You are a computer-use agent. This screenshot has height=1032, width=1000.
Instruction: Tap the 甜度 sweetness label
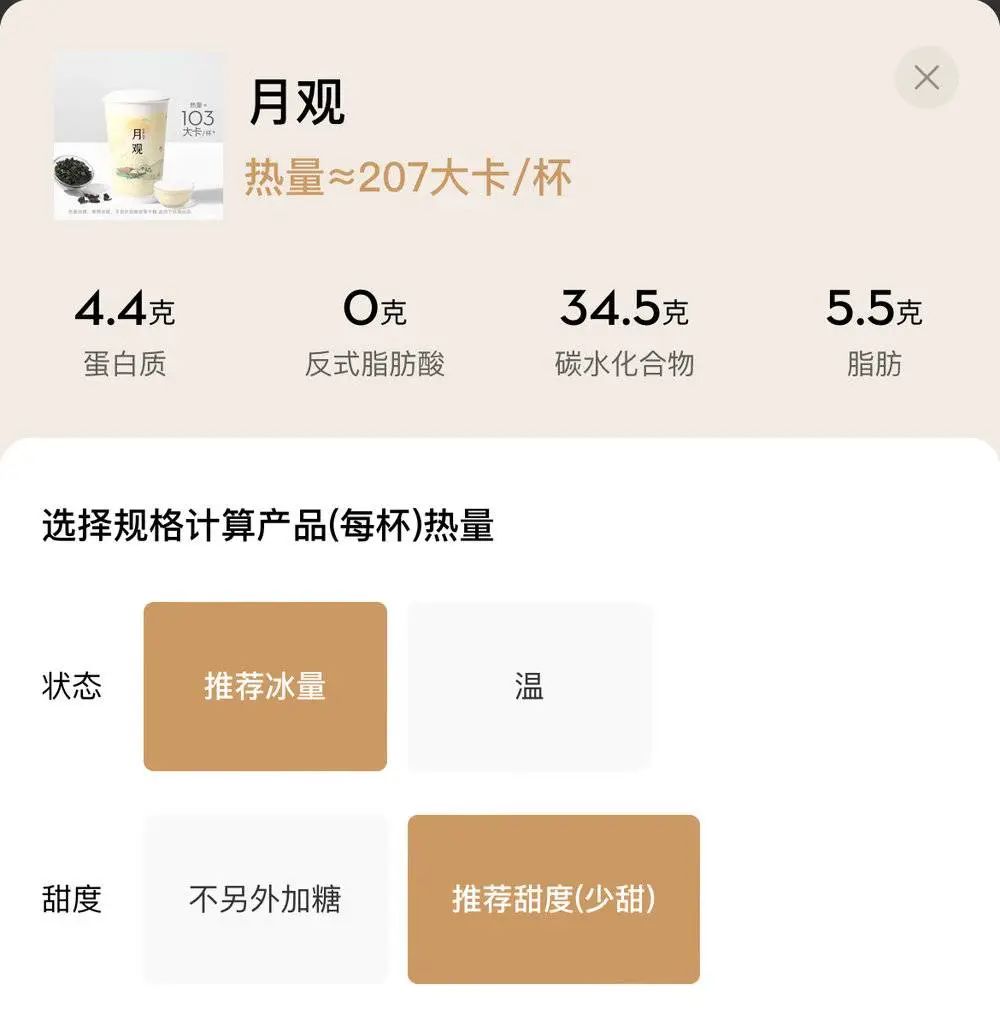72,898
